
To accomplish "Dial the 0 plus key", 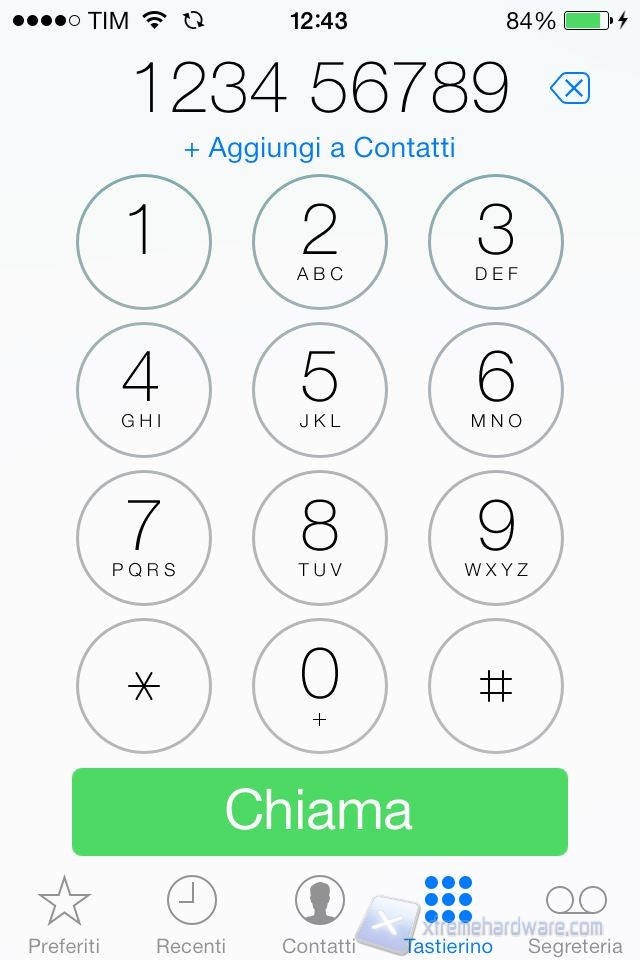I will [x=320, y=686].
